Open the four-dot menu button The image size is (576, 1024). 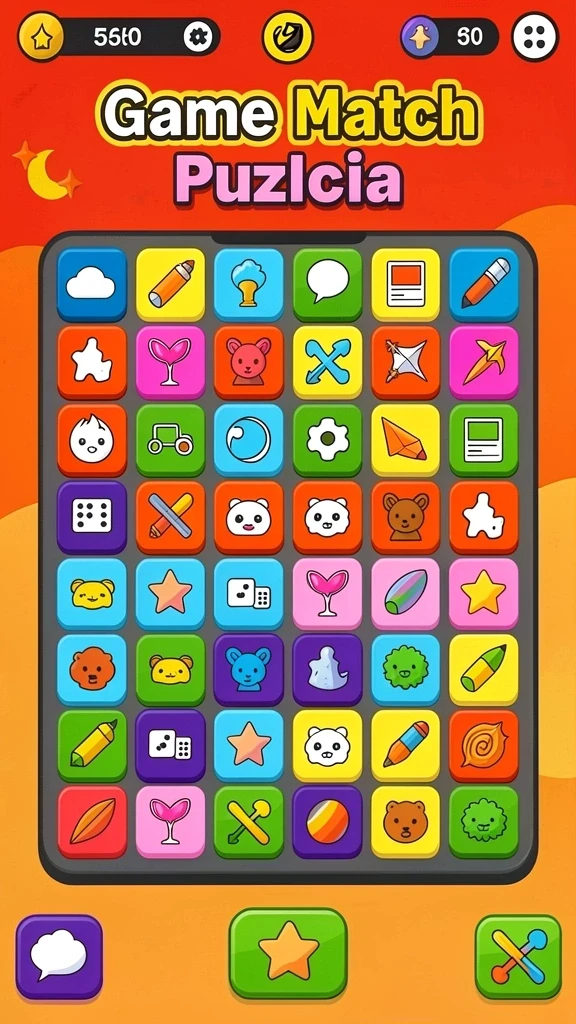point(535,37)
